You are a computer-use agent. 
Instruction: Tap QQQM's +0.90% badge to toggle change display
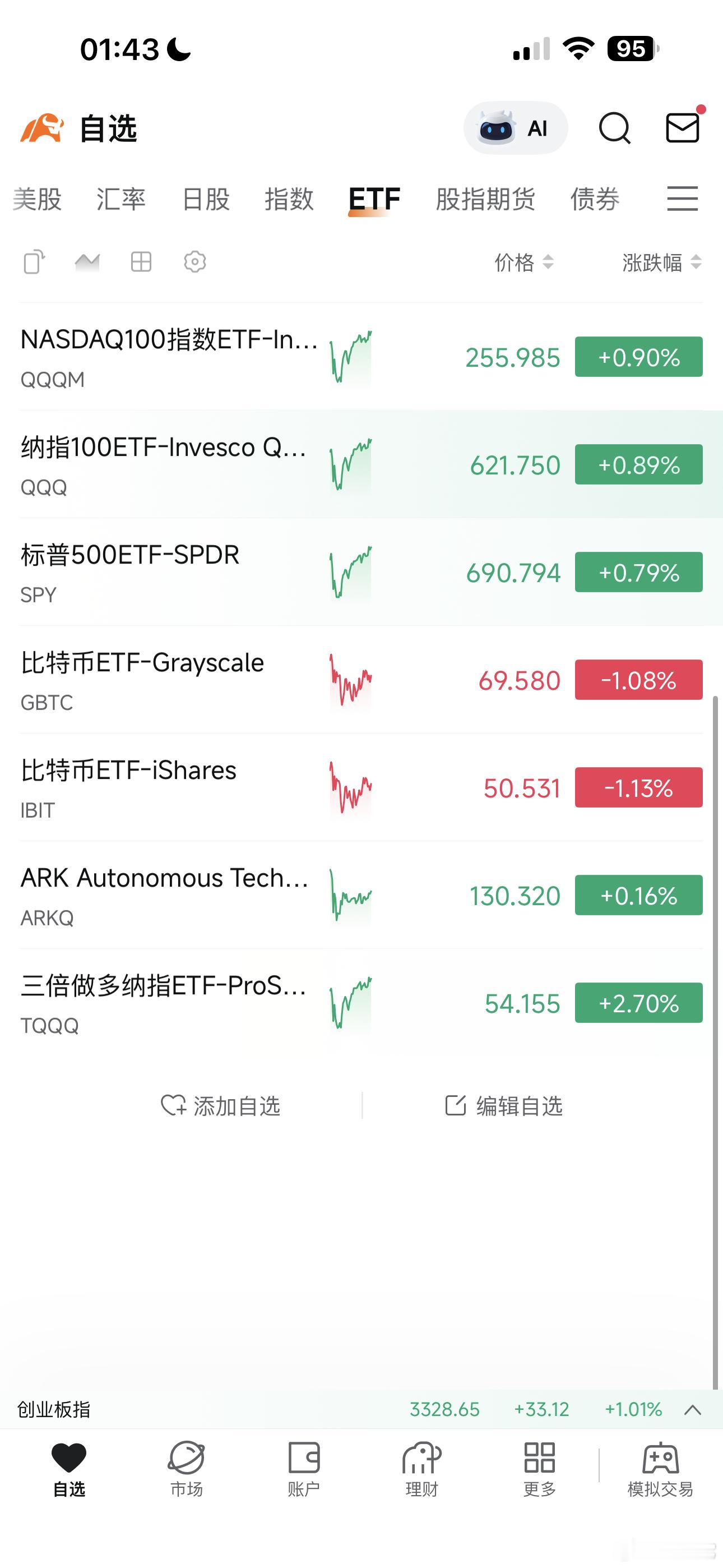pos(638,357)
